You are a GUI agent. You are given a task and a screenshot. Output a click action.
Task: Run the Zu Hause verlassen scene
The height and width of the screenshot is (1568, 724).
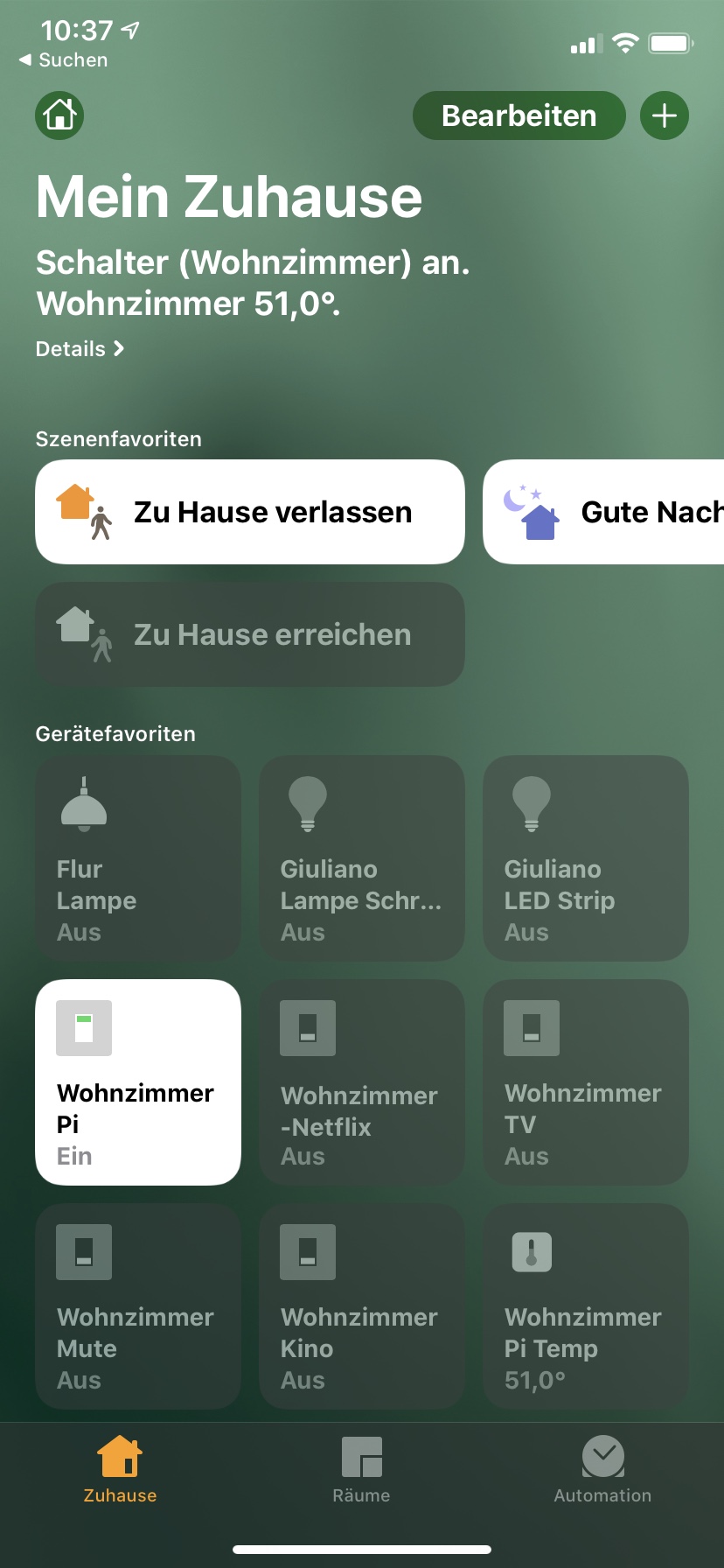250,512
